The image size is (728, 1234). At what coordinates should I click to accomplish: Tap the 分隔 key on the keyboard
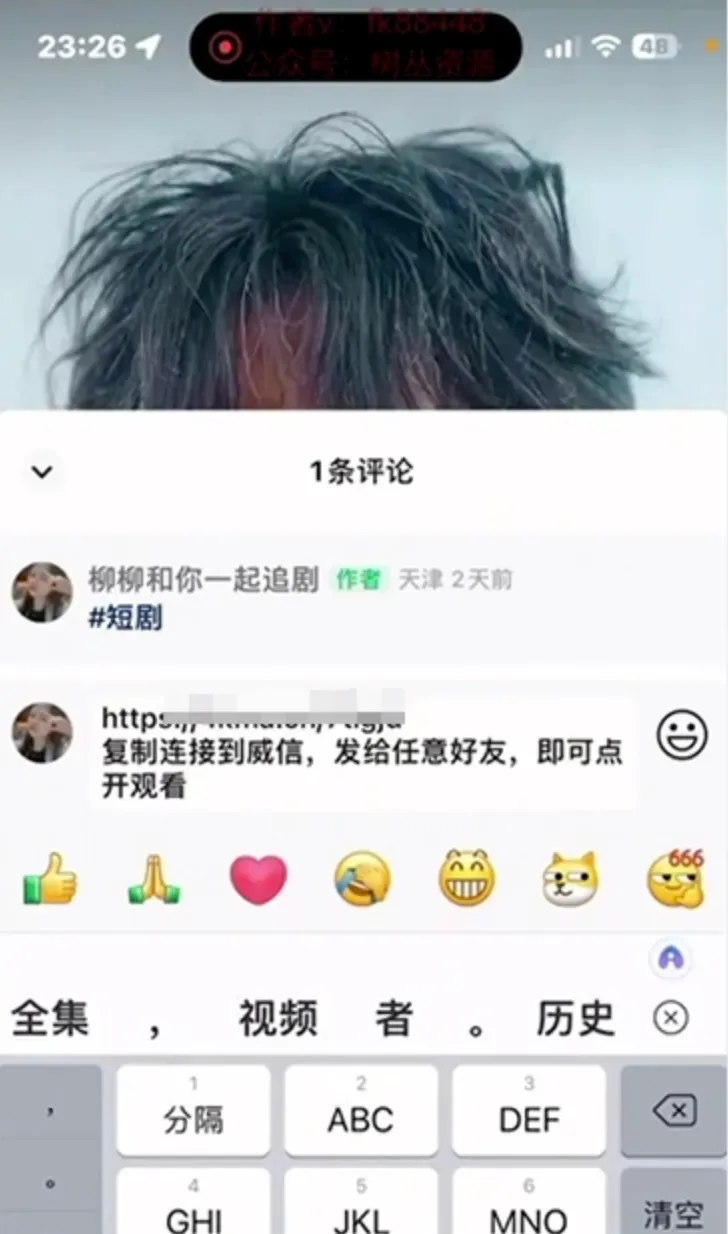click(x=193, y=1110)
